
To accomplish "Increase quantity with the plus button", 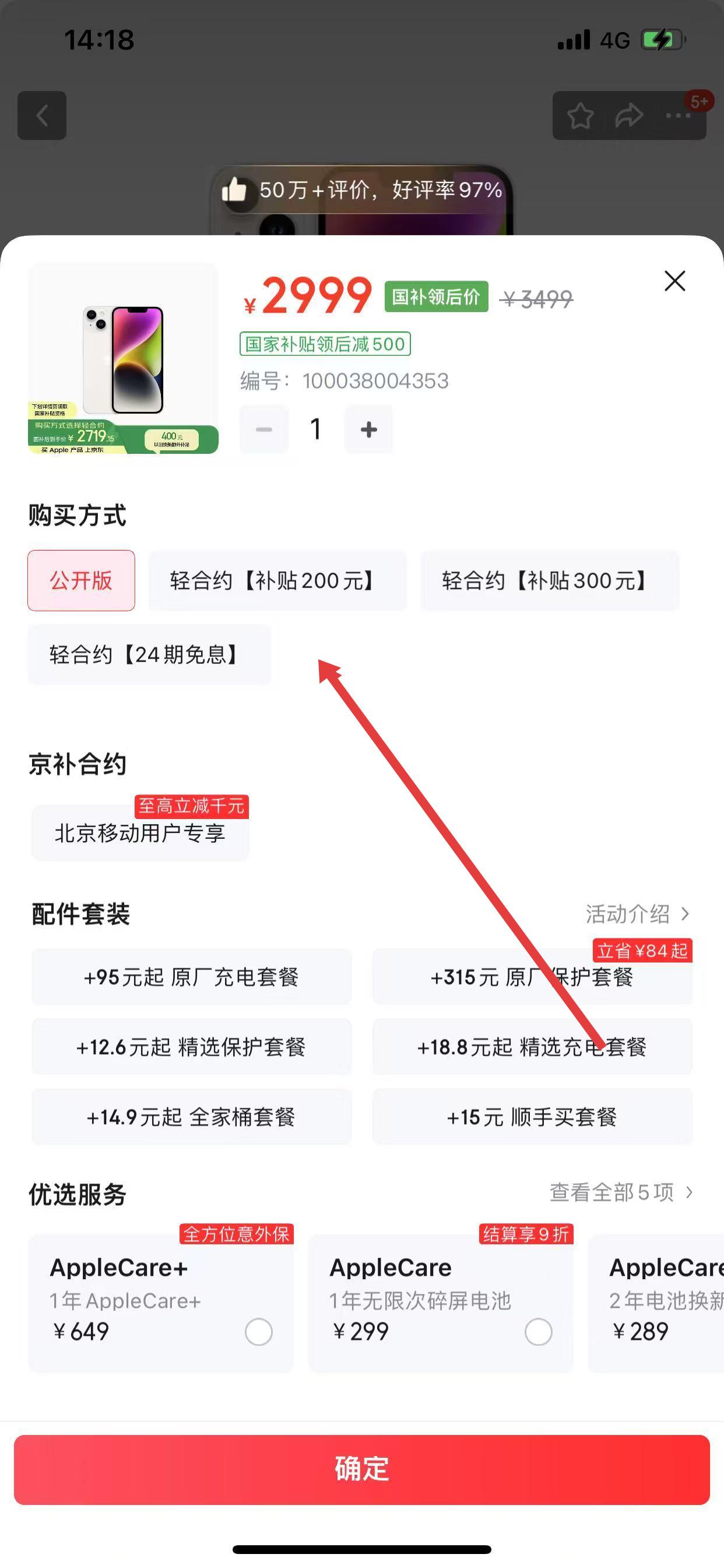I will pyautogui.click(x=368, y=430).
